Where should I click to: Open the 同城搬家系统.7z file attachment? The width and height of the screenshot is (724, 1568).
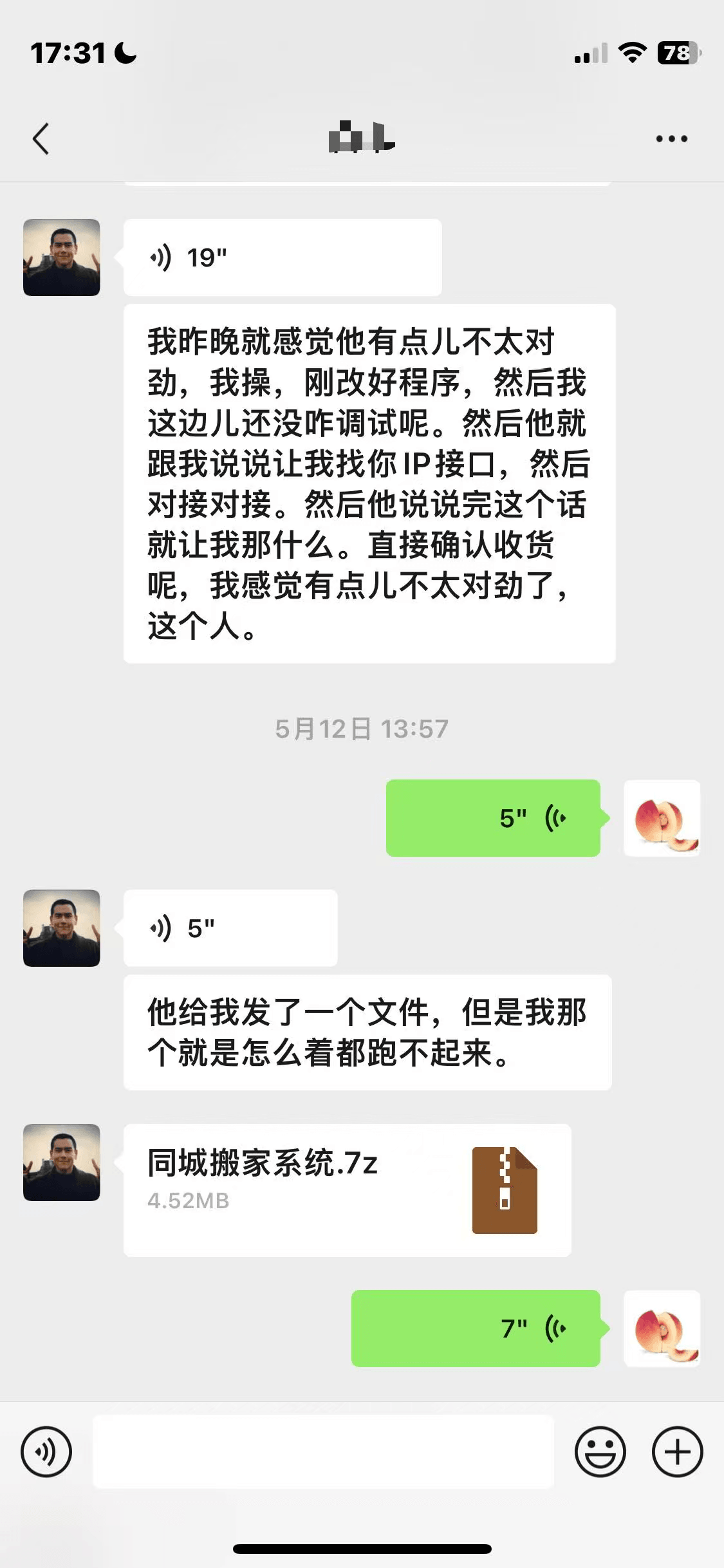[x=347, y=1190]
